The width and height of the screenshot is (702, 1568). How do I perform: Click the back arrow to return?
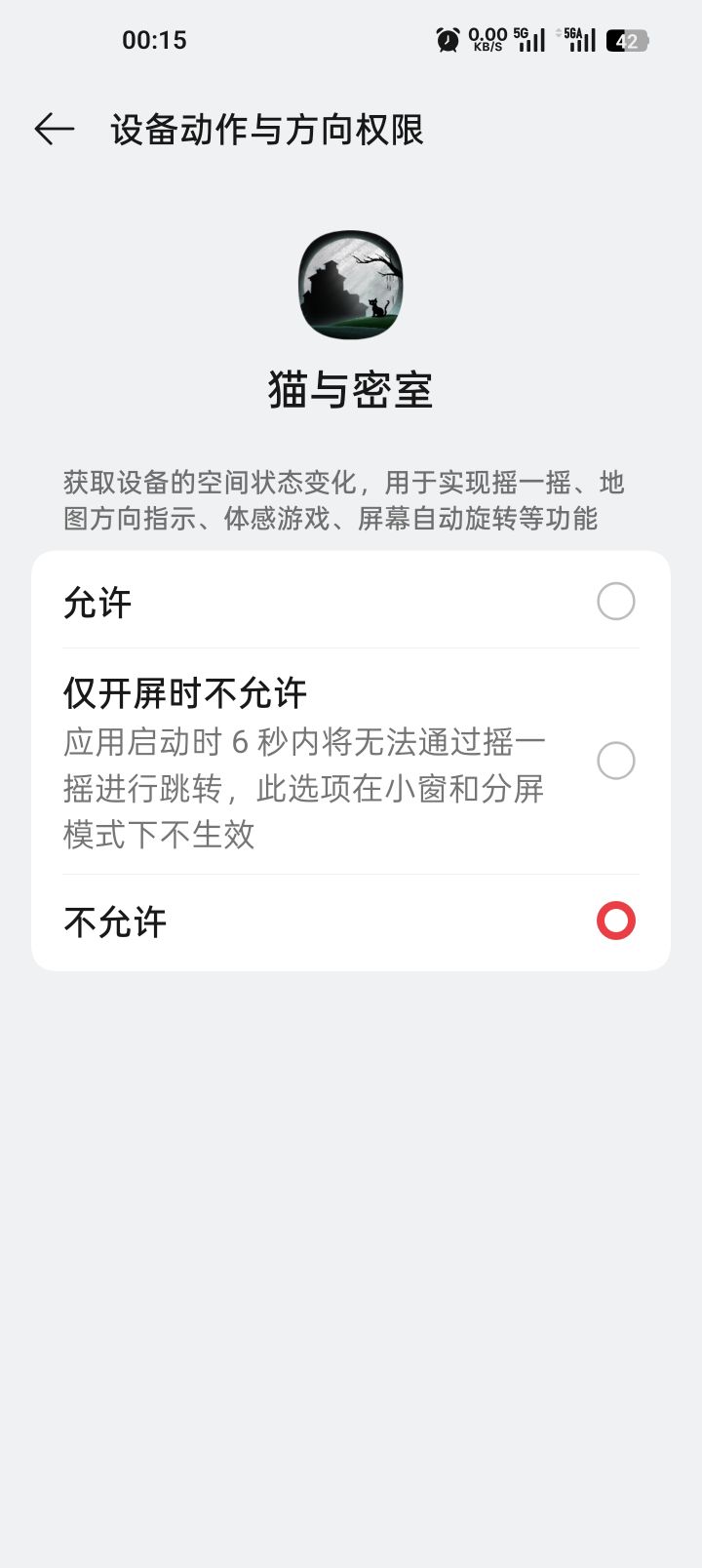(54, 127)
